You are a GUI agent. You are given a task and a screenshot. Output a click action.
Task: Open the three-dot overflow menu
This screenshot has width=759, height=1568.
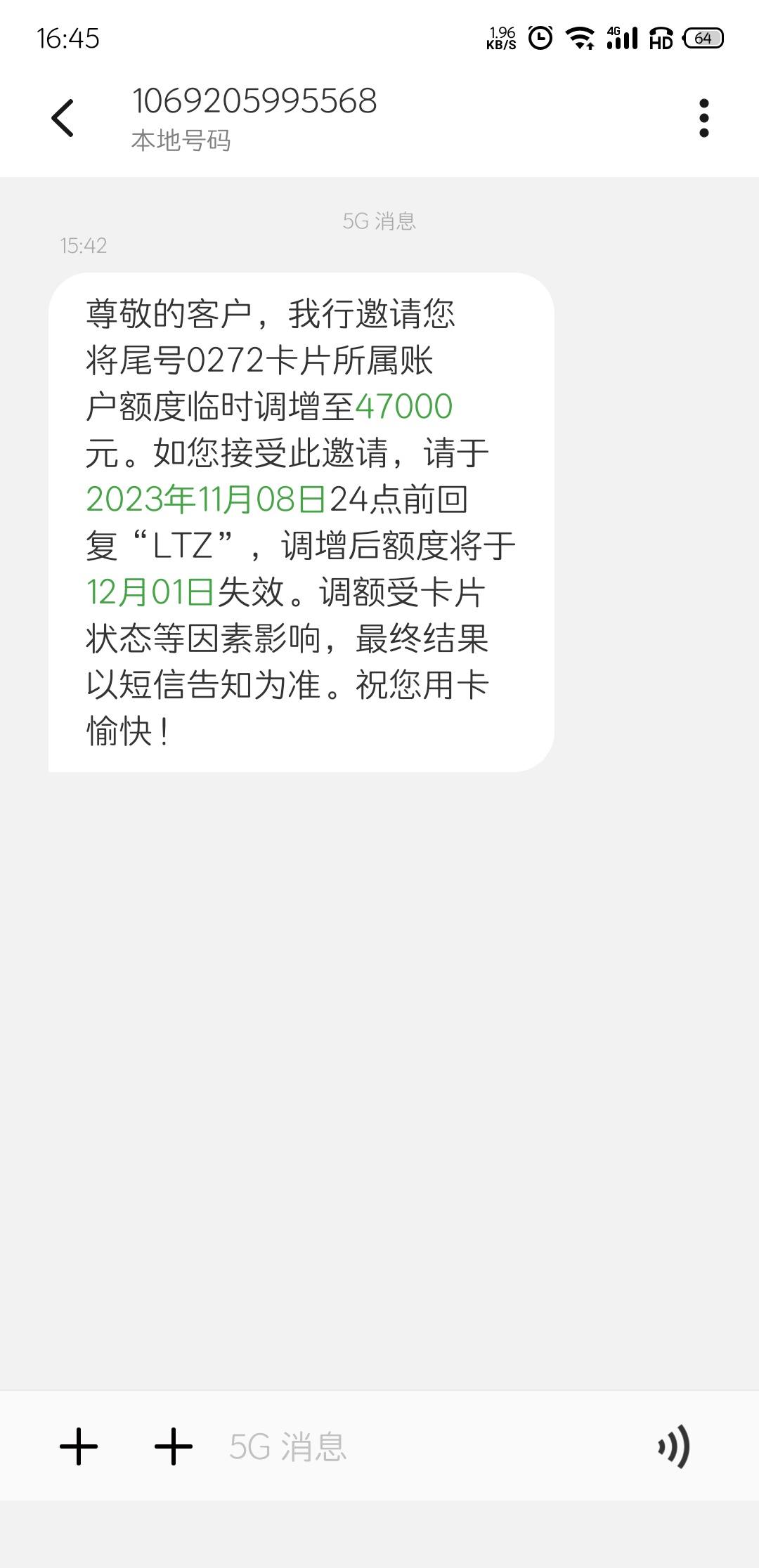[x=703, y=118]
